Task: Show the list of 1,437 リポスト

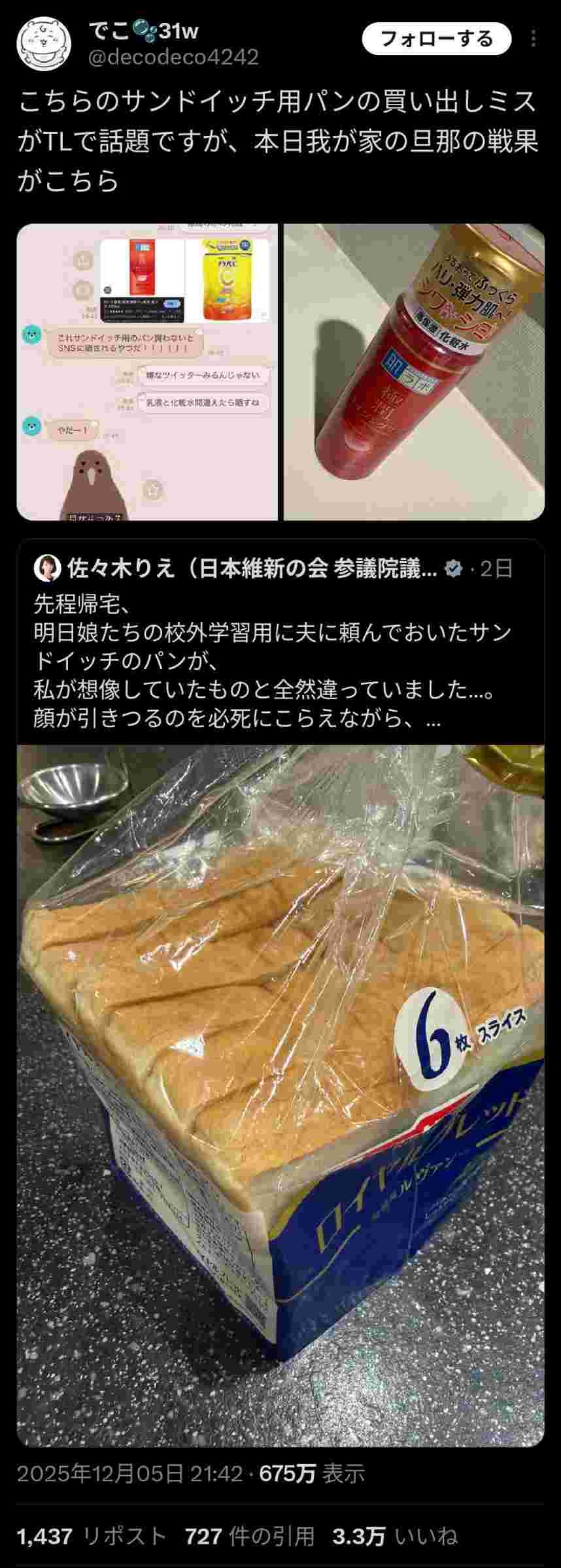Action: [x=92, y=1537]
